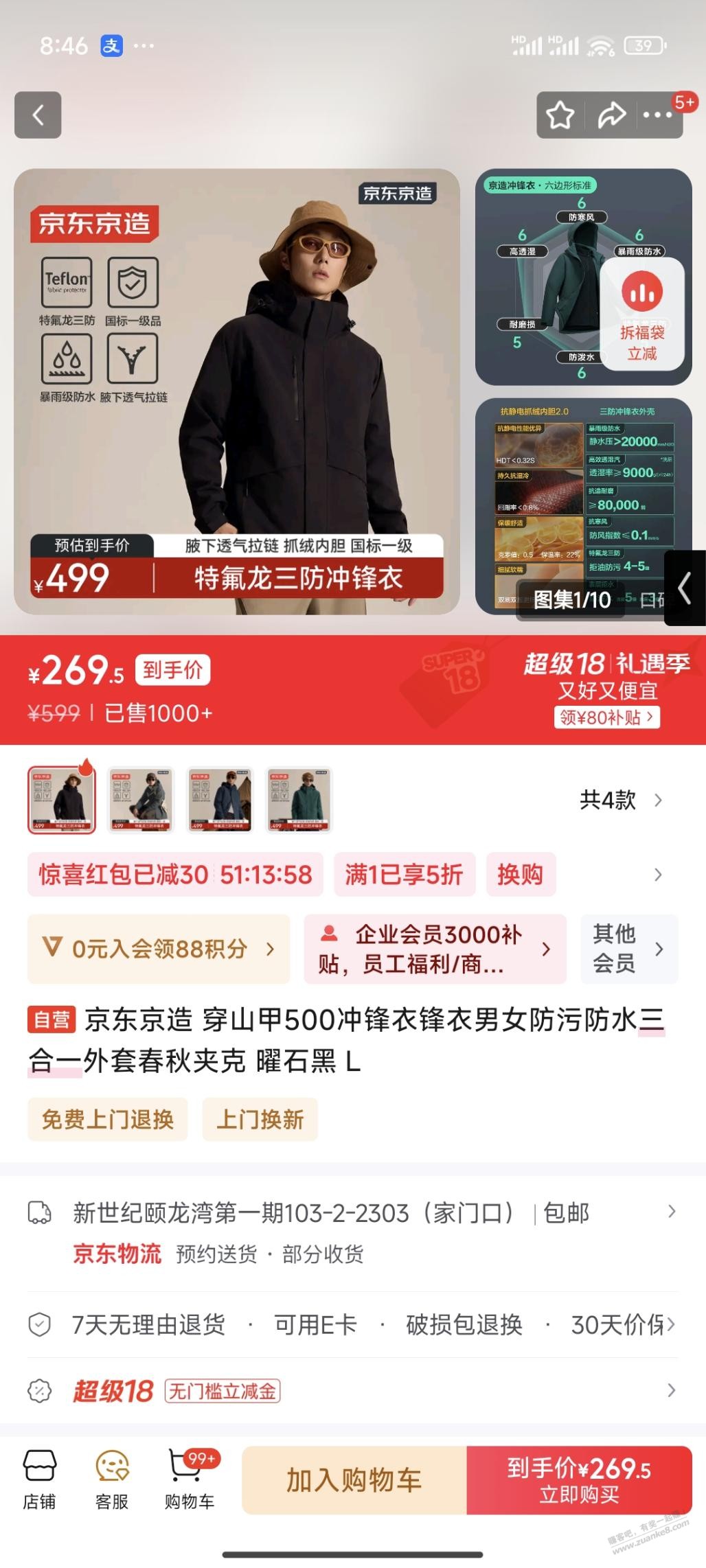Select the green jacket color variant

(x=299, y=800)
